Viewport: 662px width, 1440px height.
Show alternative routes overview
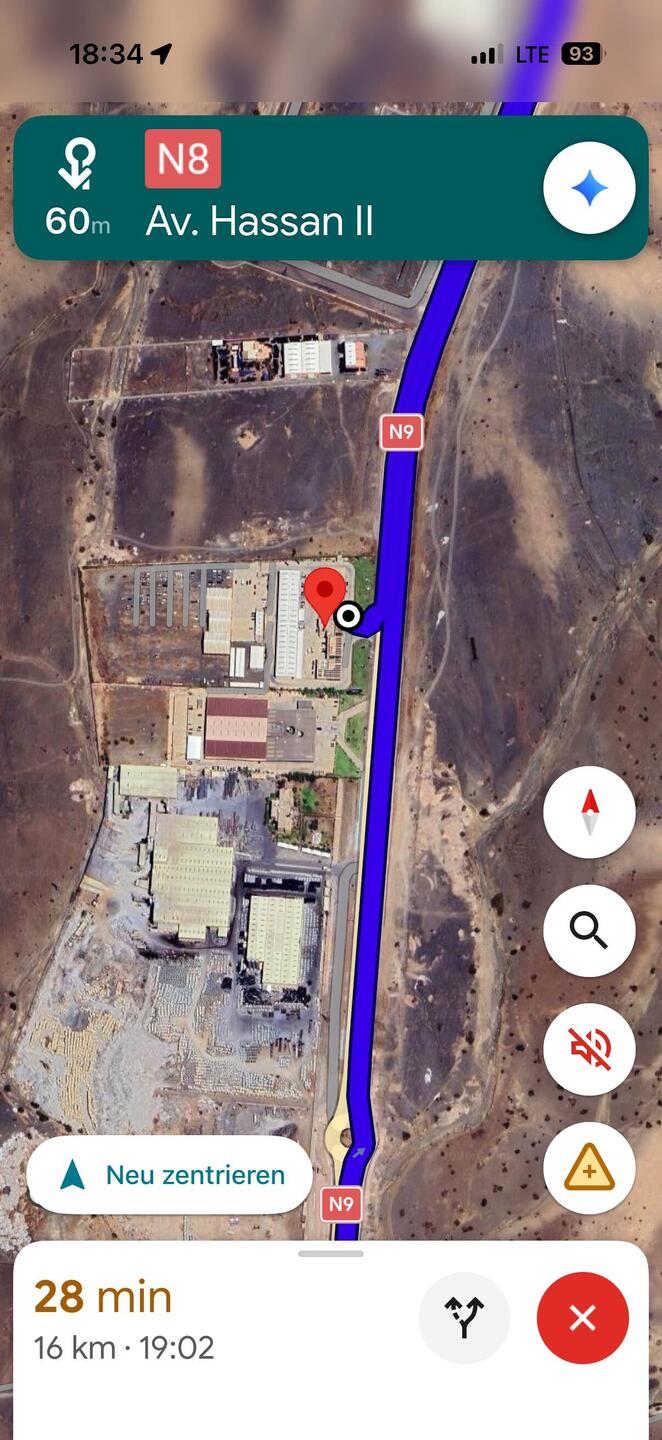[x=464, y=1318]
